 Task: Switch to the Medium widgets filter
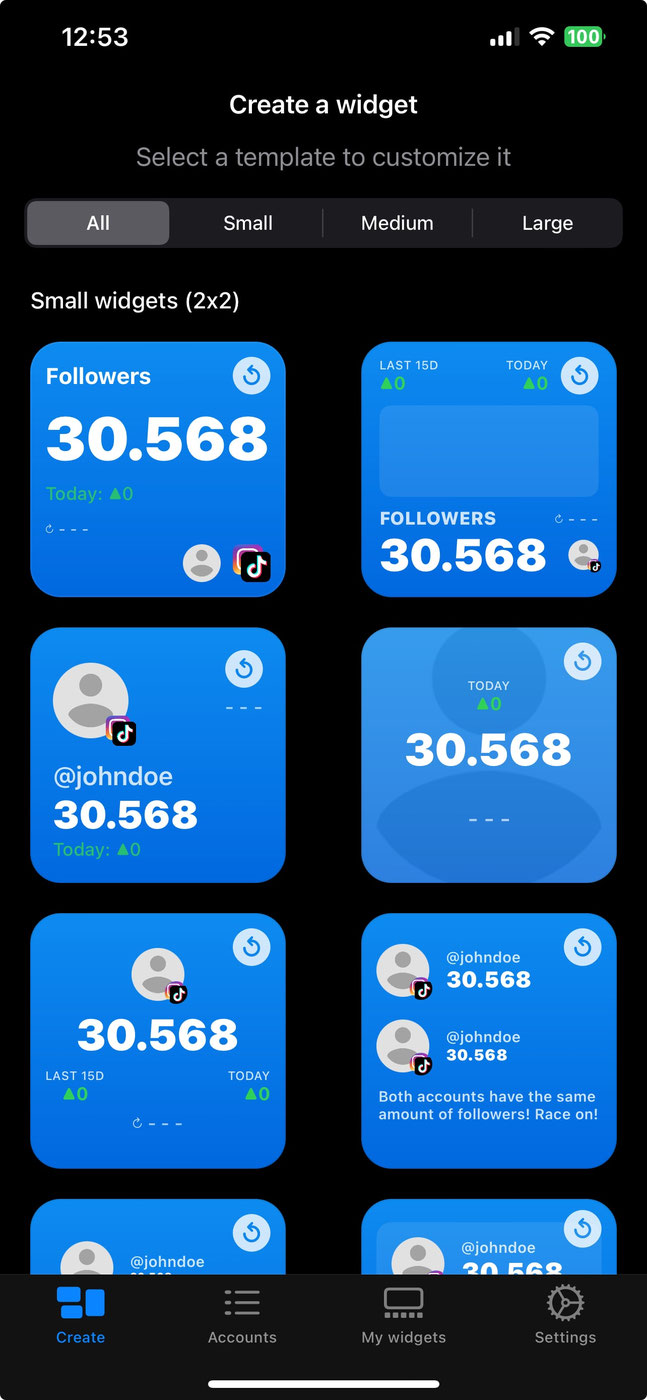click(397, 223)
